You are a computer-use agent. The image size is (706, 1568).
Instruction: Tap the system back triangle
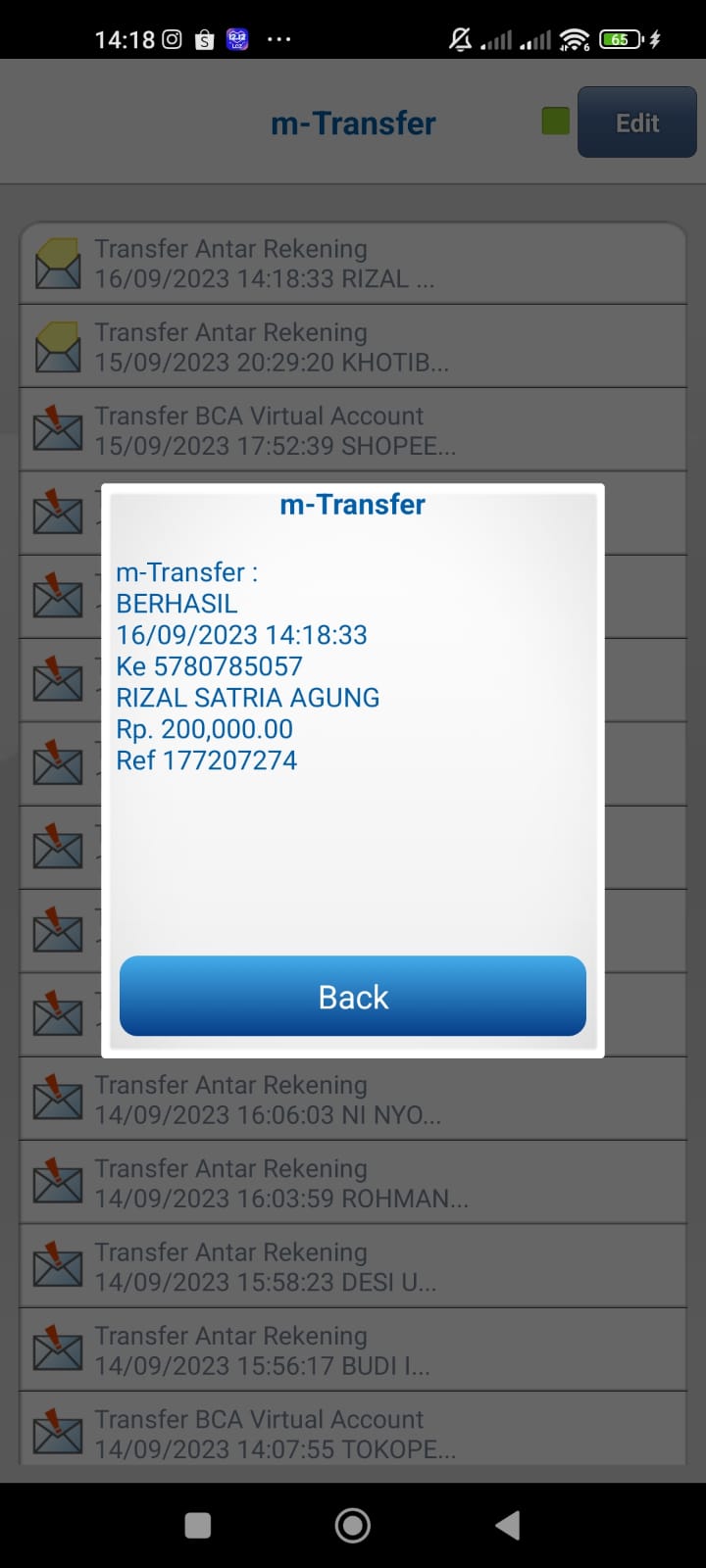[507, 1525]
